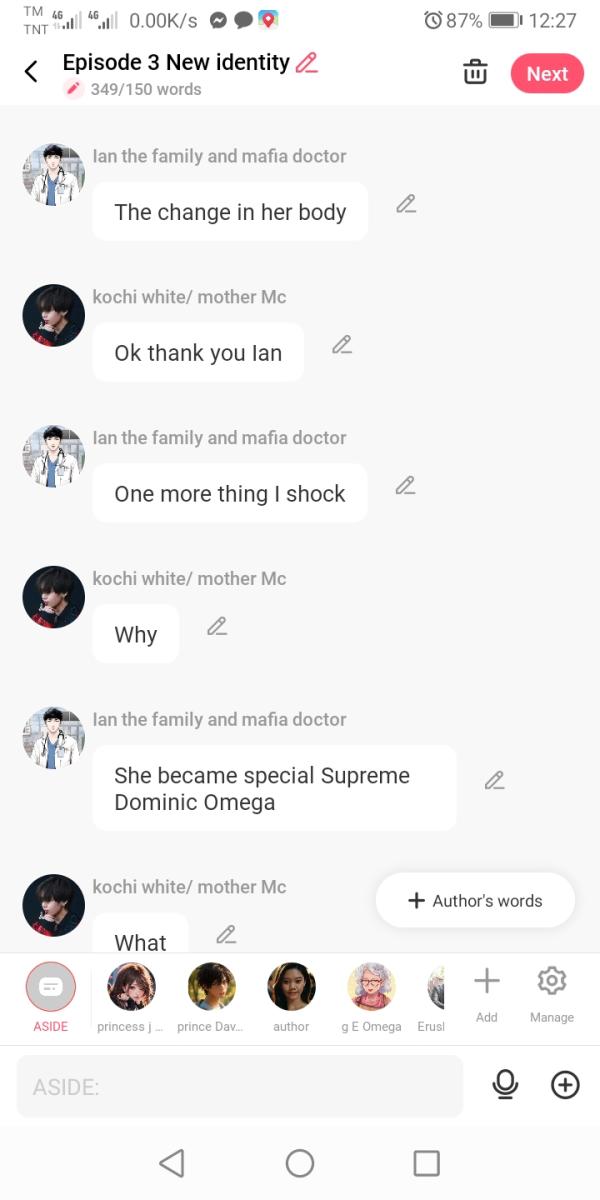Add Author's words
The height and width of the screenshot is (1200, 600).
click(x=475, y=900)
